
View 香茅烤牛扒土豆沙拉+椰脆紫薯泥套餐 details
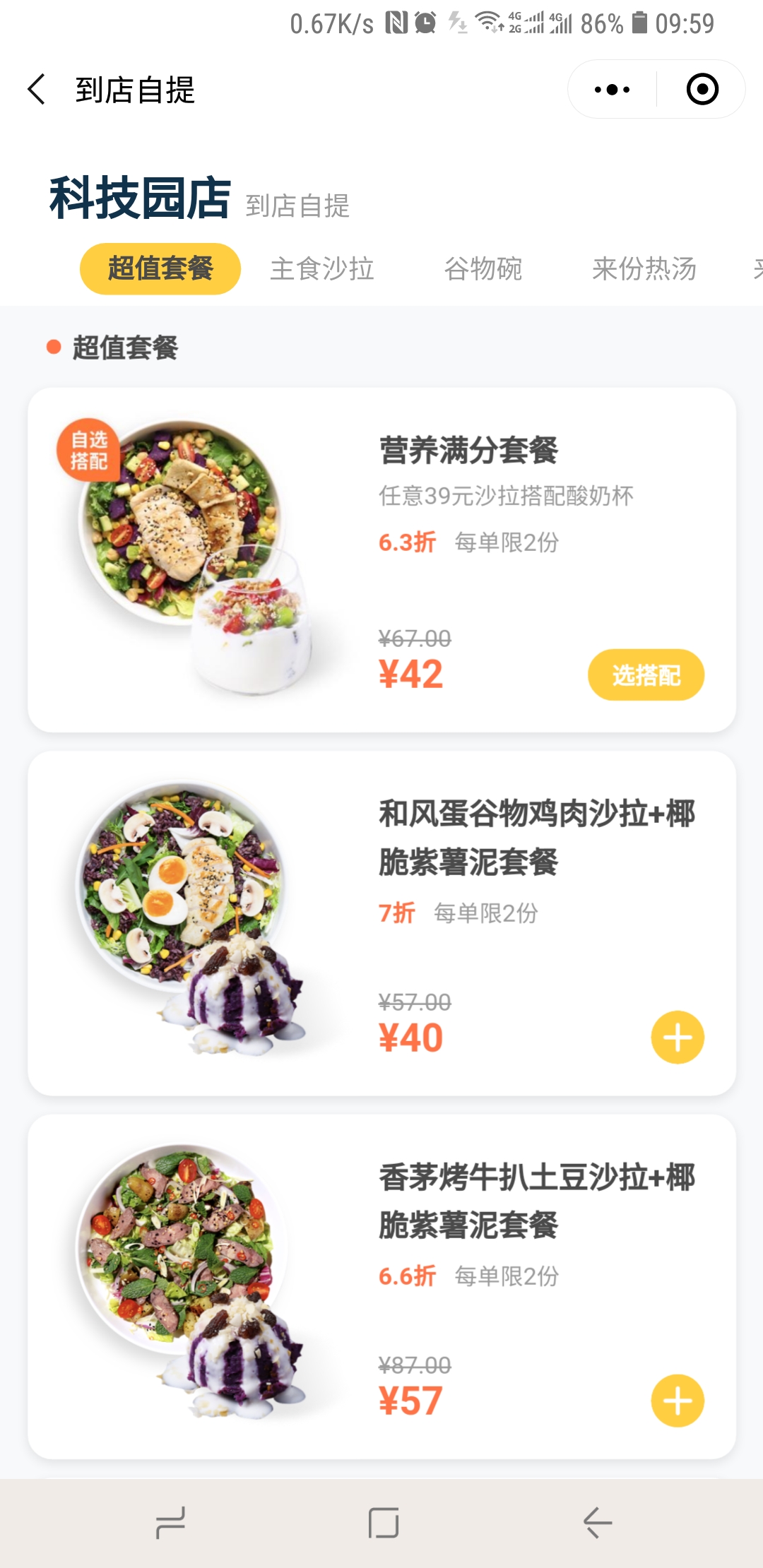(381, 1287)
